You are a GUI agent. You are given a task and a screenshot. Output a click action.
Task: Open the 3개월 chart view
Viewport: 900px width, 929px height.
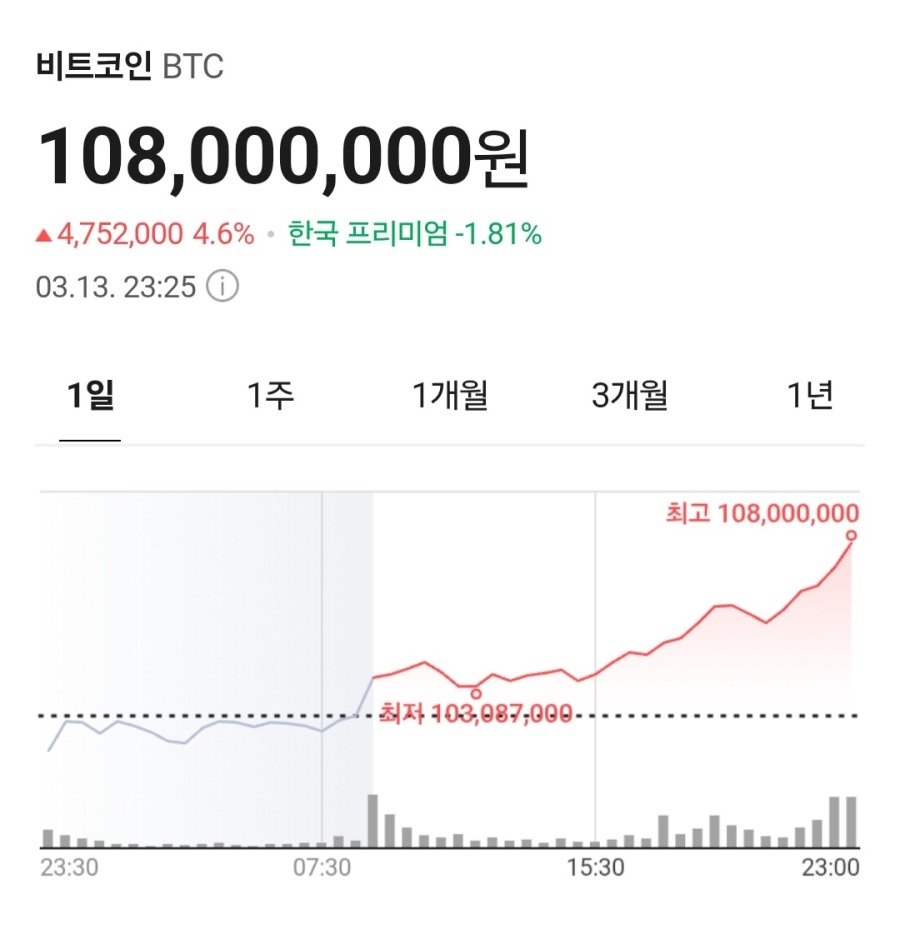click(629, 396)
